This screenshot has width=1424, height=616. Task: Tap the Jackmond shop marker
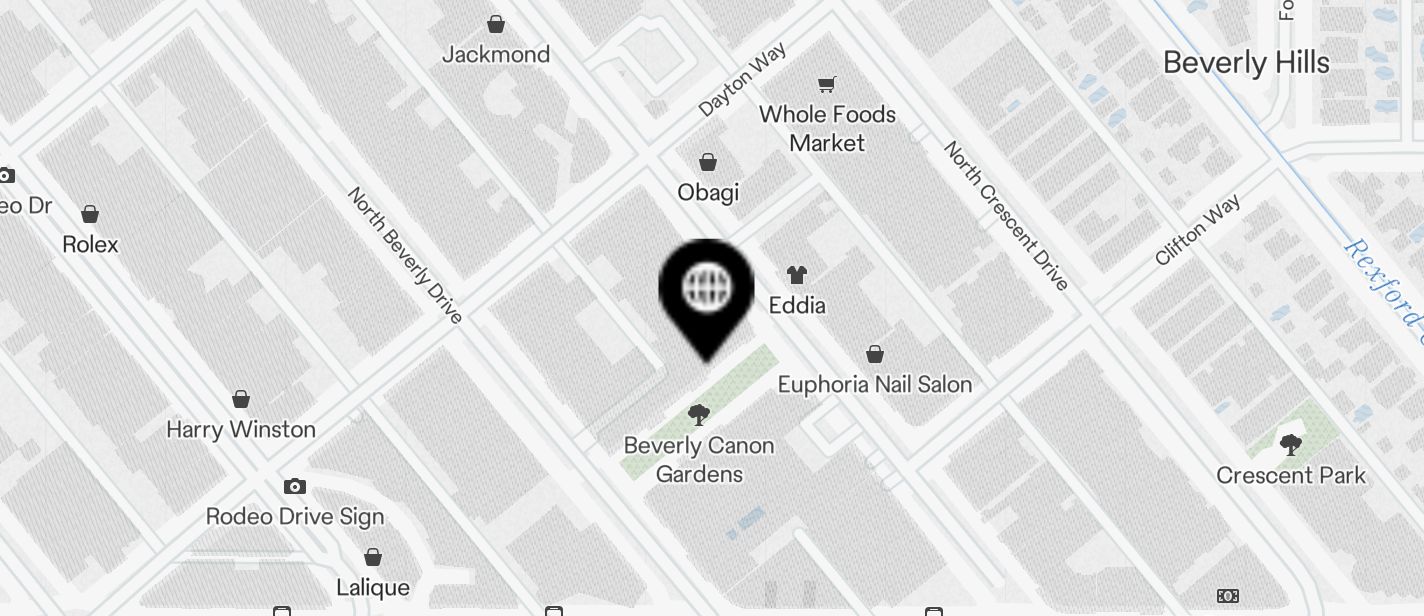pyautogui.click(x=496, y=25)
